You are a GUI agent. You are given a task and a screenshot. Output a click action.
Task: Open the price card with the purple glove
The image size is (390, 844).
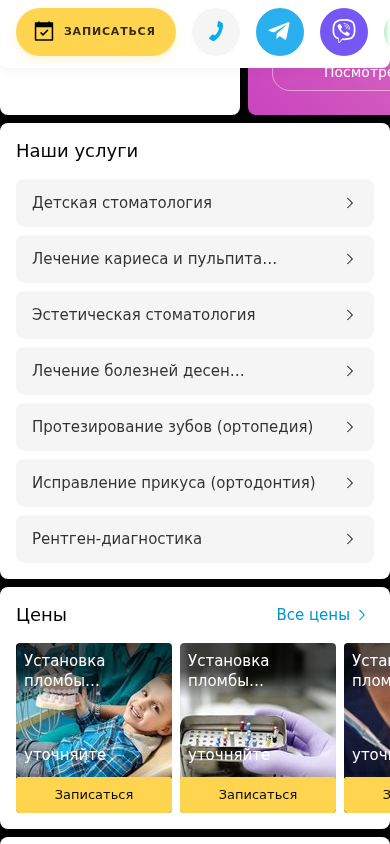pos(258,710)
